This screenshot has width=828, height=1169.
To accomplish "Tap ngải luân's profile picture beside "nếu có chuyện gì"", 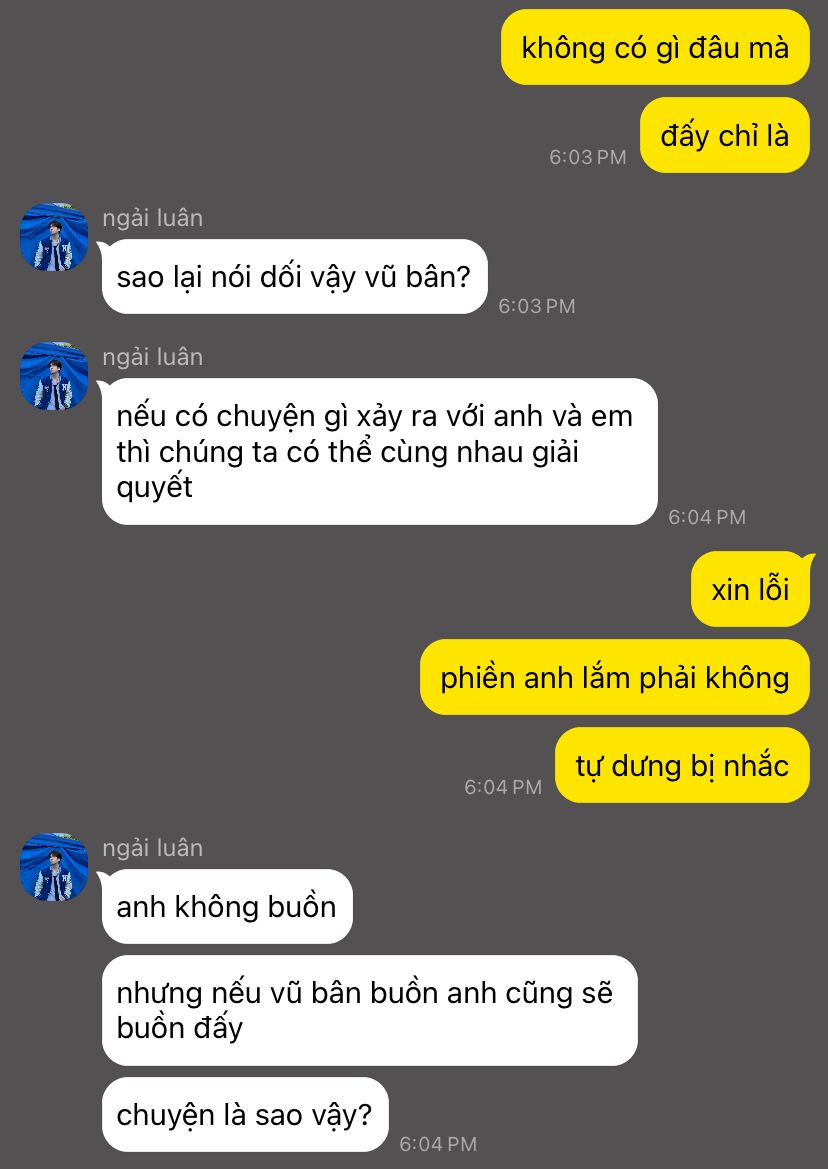I will (54, 376).
